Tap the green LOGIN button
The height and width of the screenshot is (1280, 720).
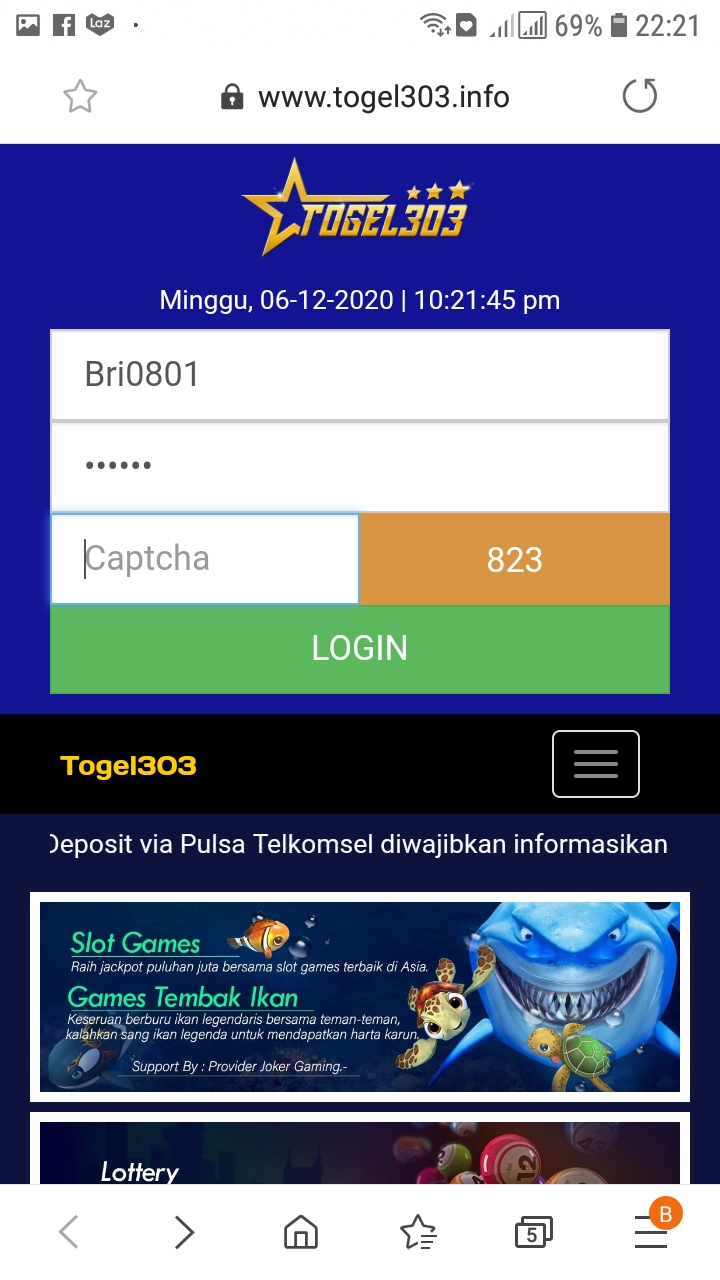coord(360,648)
